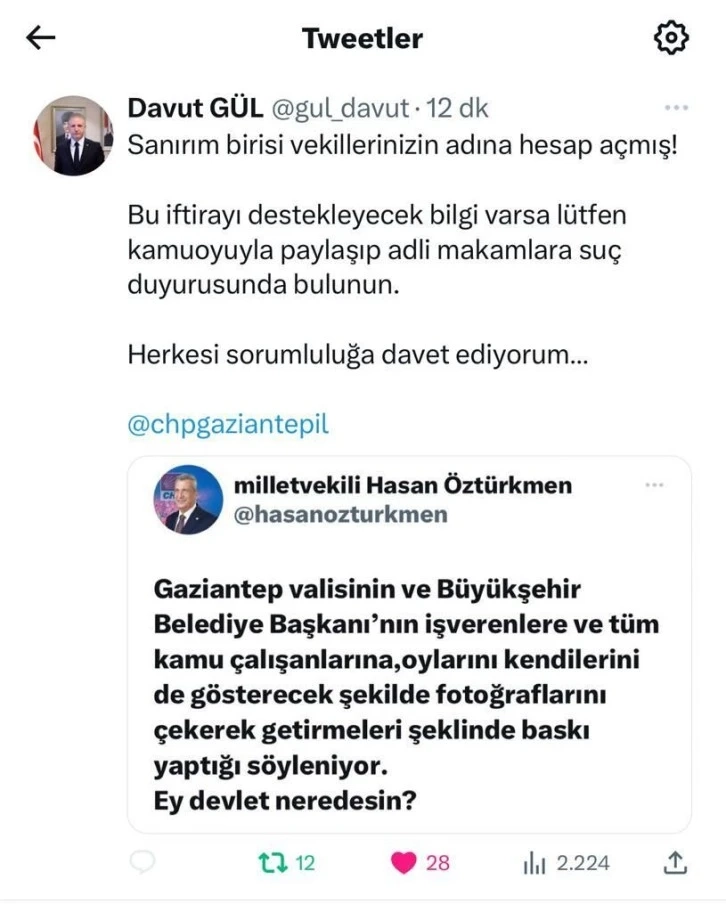Go back using the arrow icon

coord(40,38)
